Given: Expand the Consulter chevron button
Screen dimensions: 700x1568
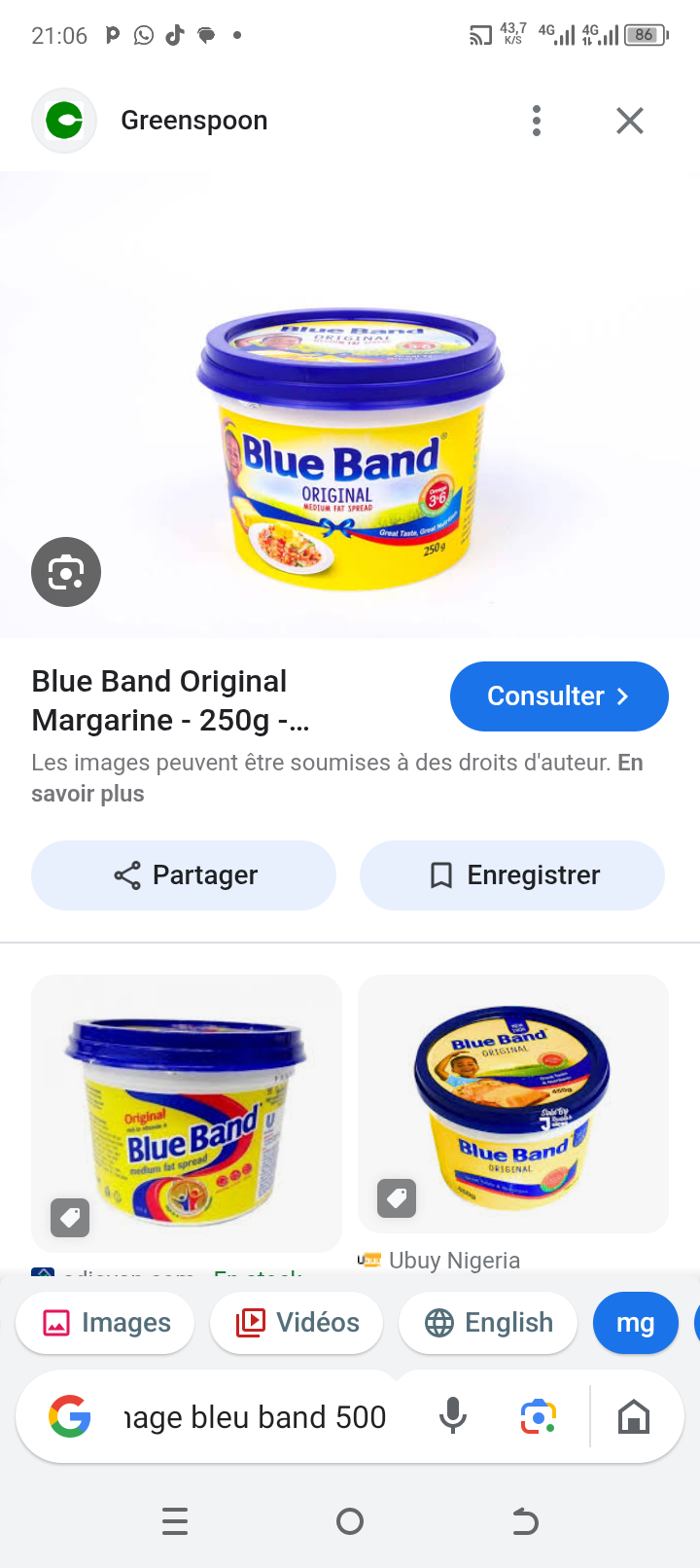Looking at the screenshot, I should (x=622, y=695).
